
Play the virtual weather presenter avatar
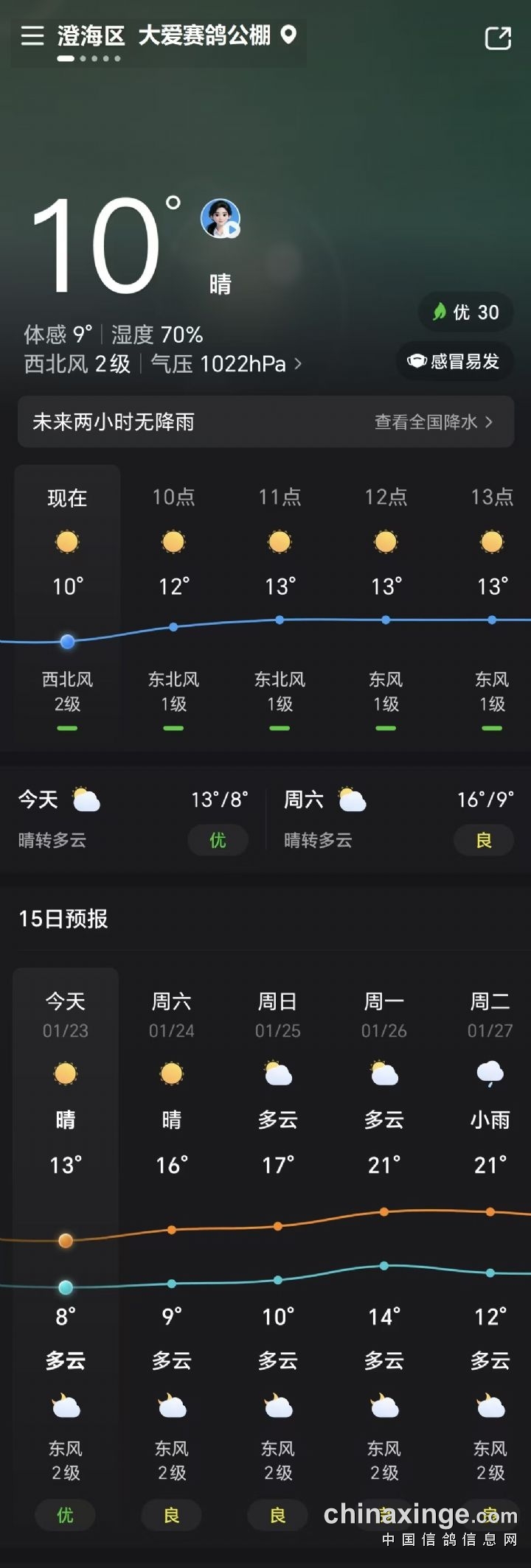[221, 219]
